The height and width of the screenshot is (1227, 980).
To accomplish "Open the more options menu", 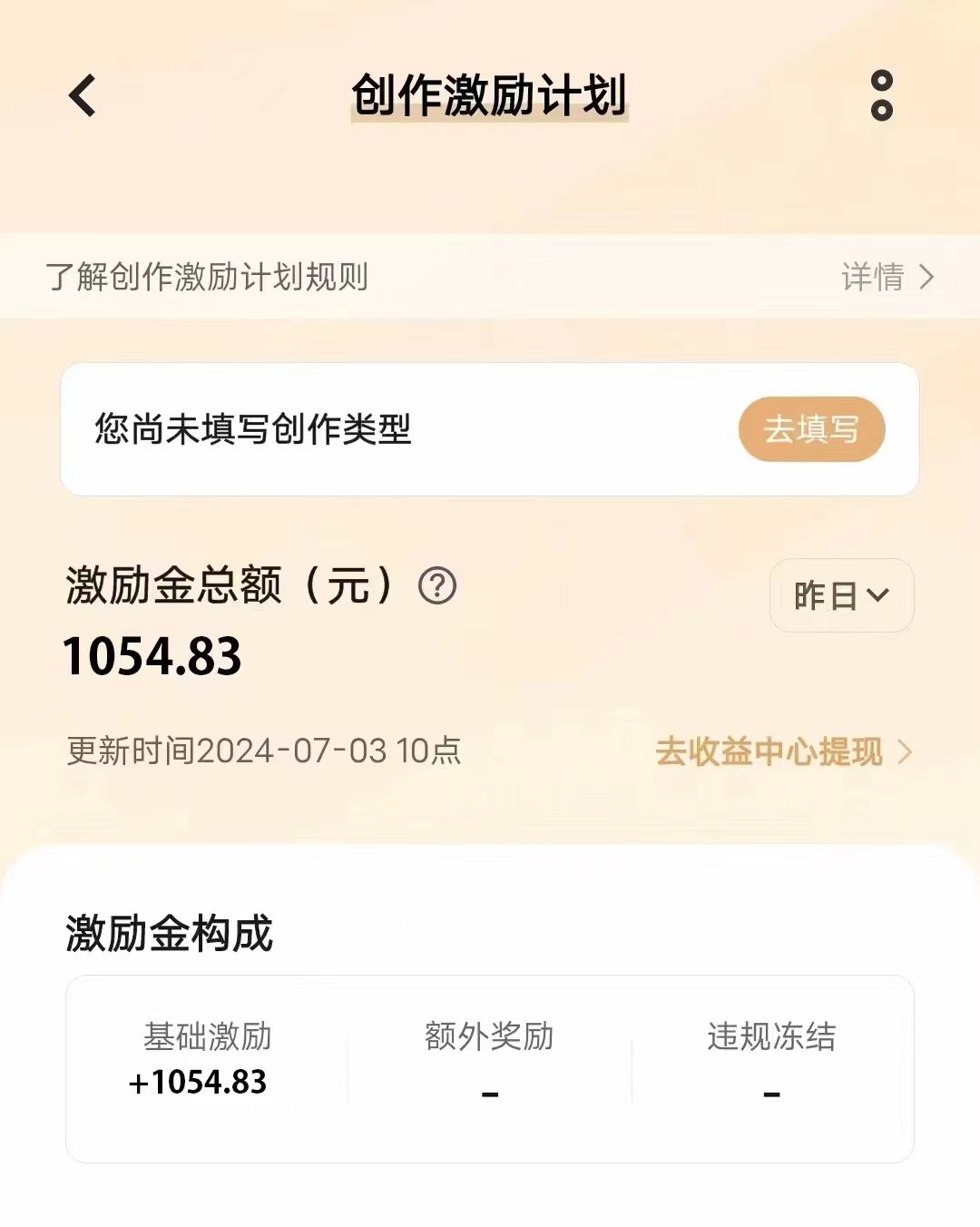I will [x=881, y=95].
